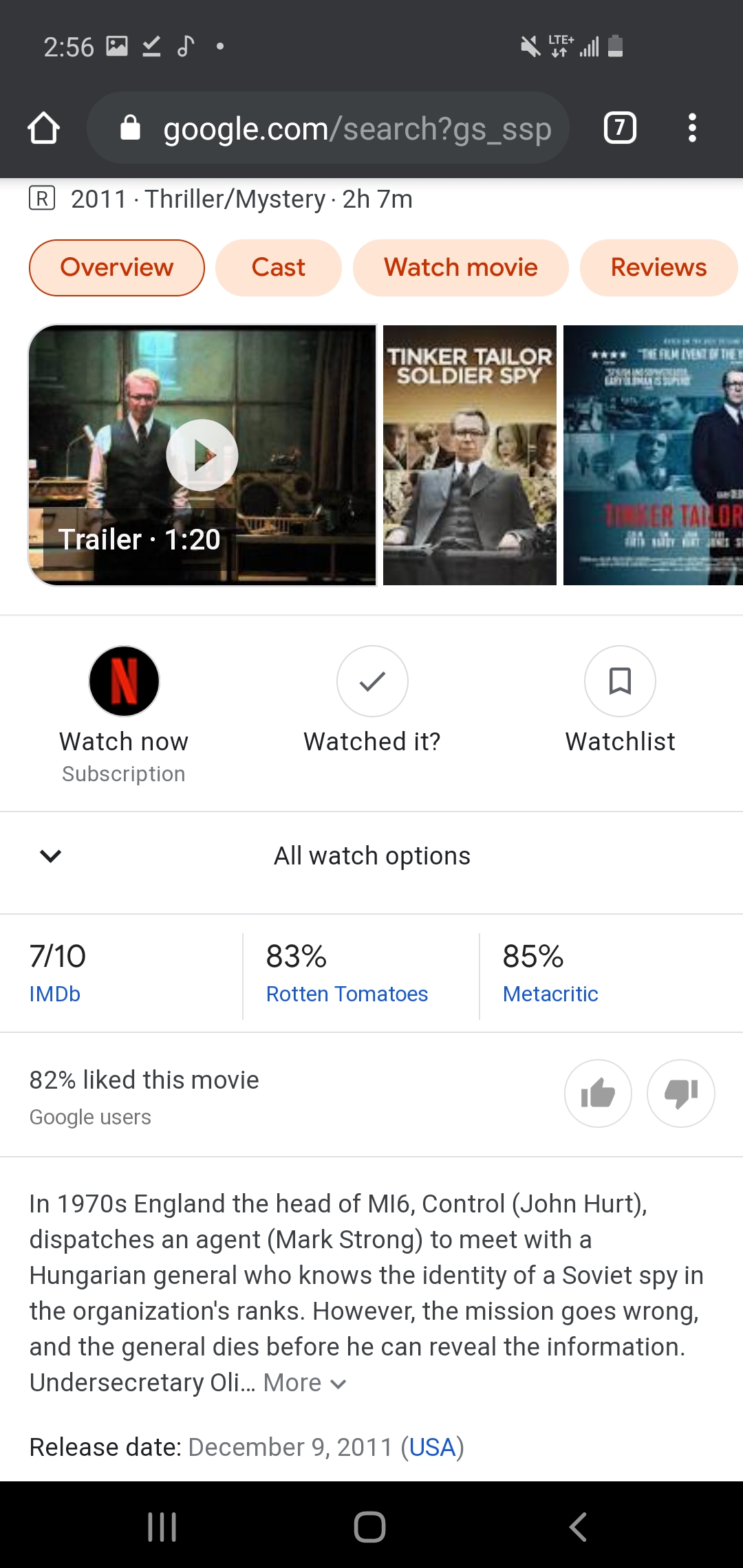Switch to the Cast tab

[x=278, y=268]
